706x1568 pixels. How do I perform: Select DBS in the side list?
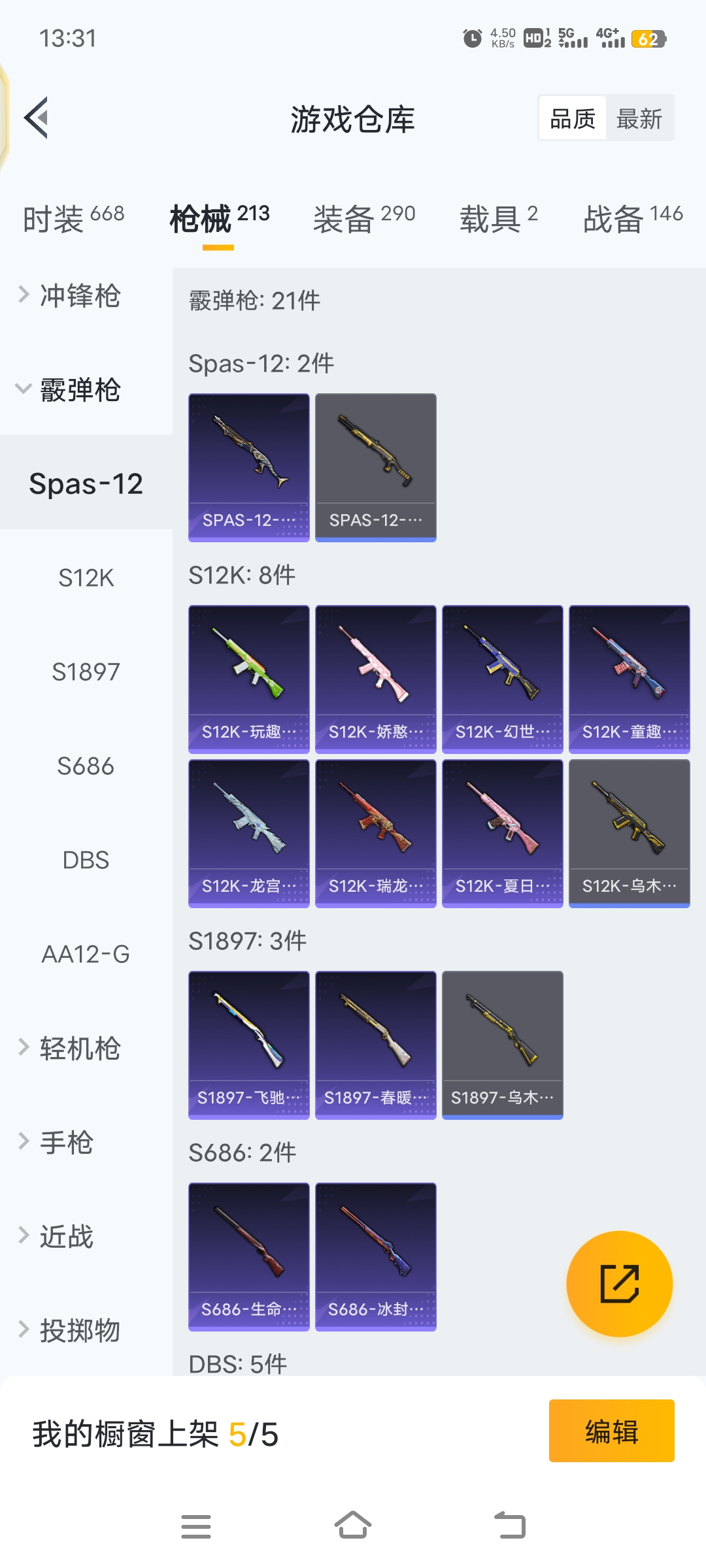86,860
